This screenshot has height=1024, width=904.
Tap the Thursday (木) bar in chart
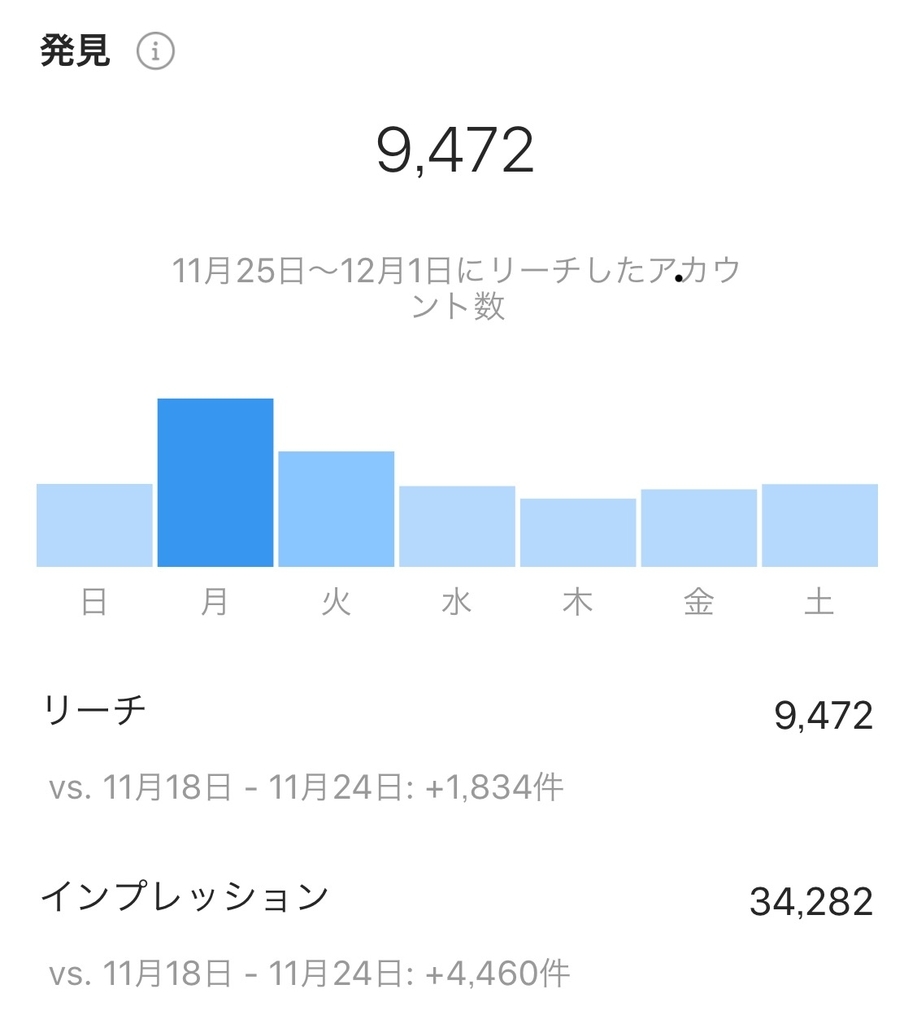[x=578, y=530]
